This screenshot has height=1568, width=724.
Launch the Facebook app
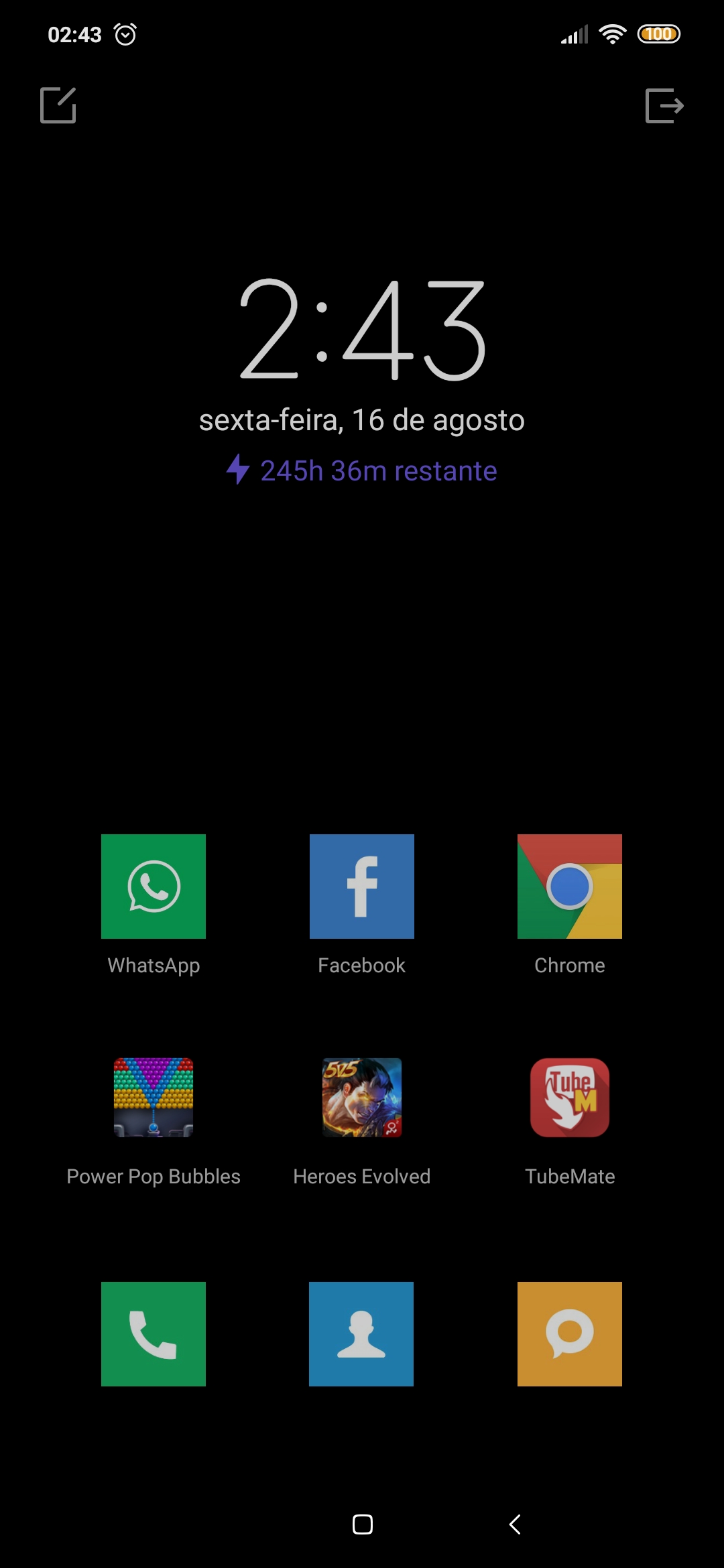coord(362,886)
